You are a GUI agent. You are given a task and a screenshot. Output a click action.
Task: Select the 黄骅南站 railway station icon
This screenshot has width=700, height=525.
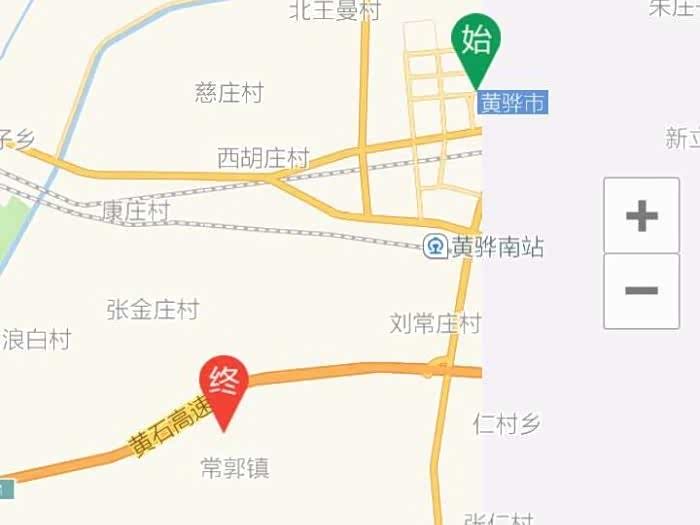tap(435, 247)
